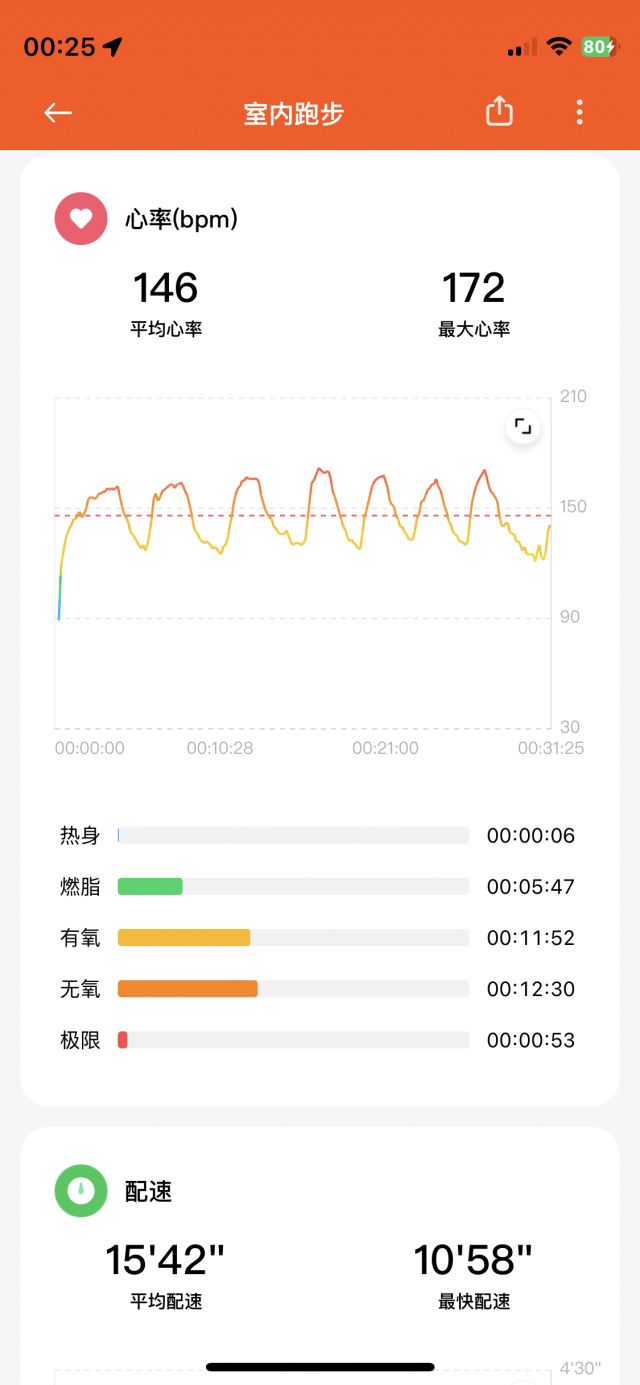Open the three-dot overflow menu
The width and height of the screenshot is (640, 1385).
579,112
